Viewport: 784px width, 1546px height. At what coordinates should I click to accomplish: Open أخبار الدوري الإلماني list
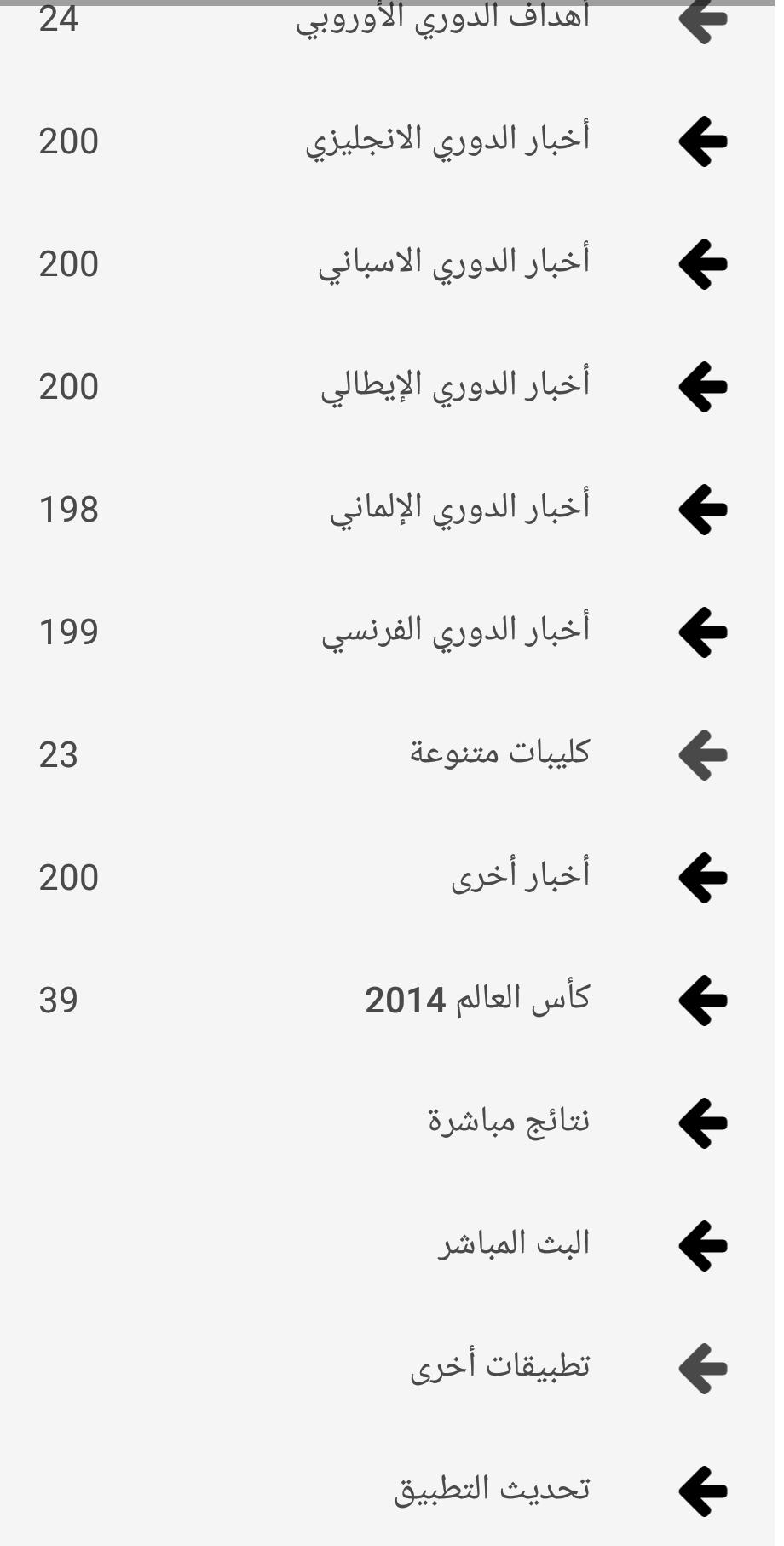459,509
